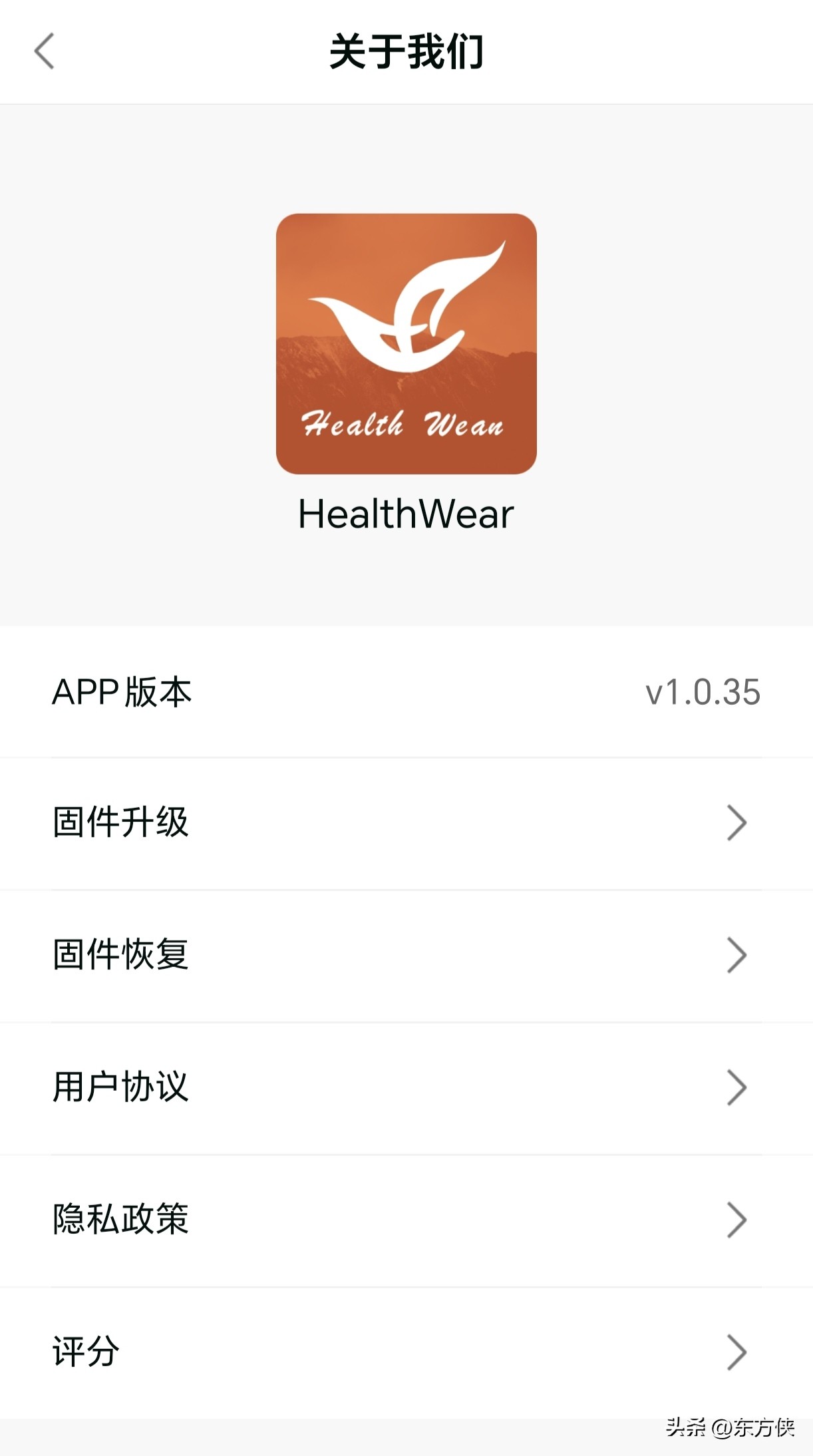Viewport: 813px width, 1456px height.
Task: Click the HealthWear app logo
Action: tap(406, 343)
